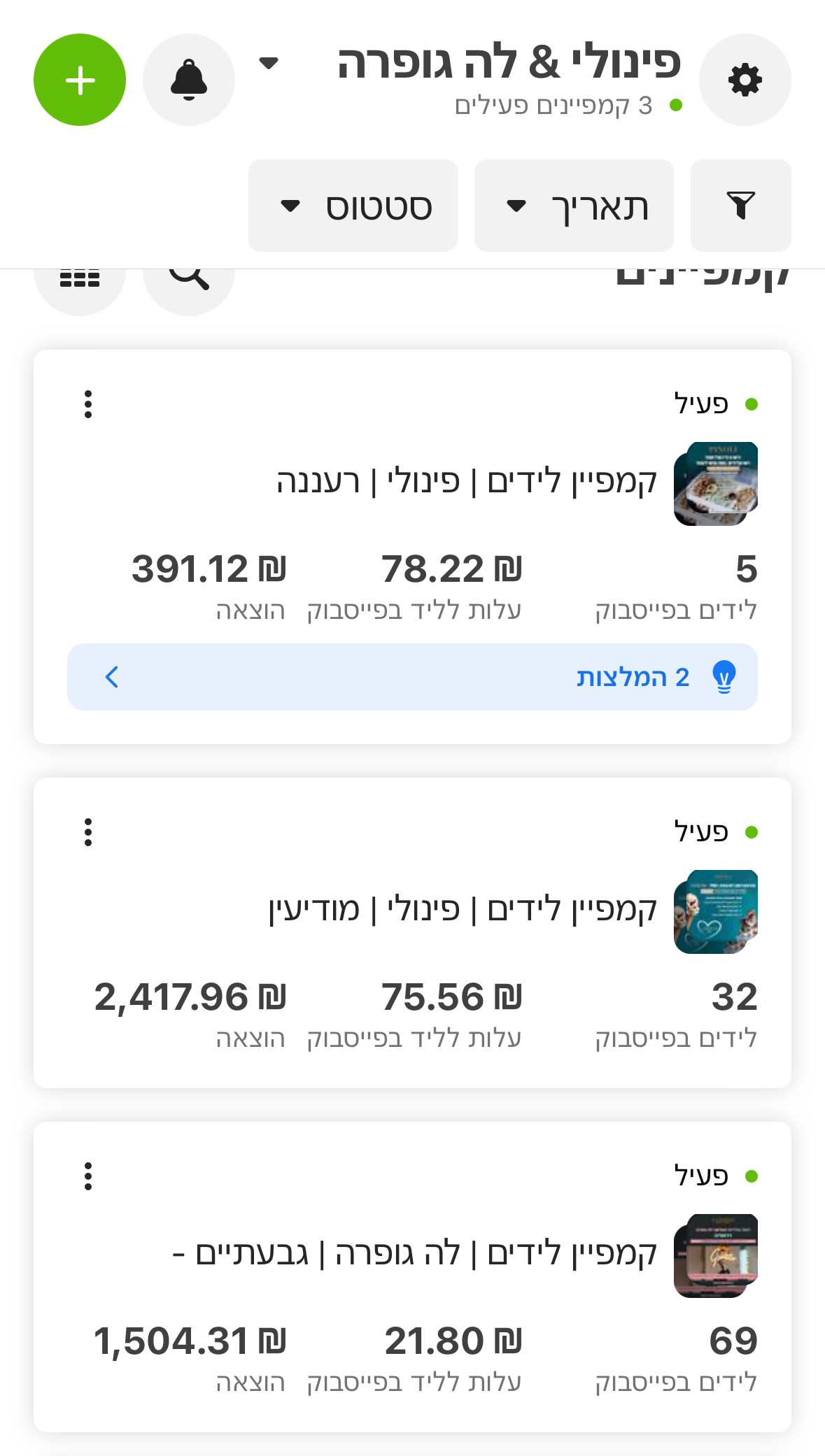
Task: Open overflow menu for the מודיעין campaign
Action: coord(88,832)
